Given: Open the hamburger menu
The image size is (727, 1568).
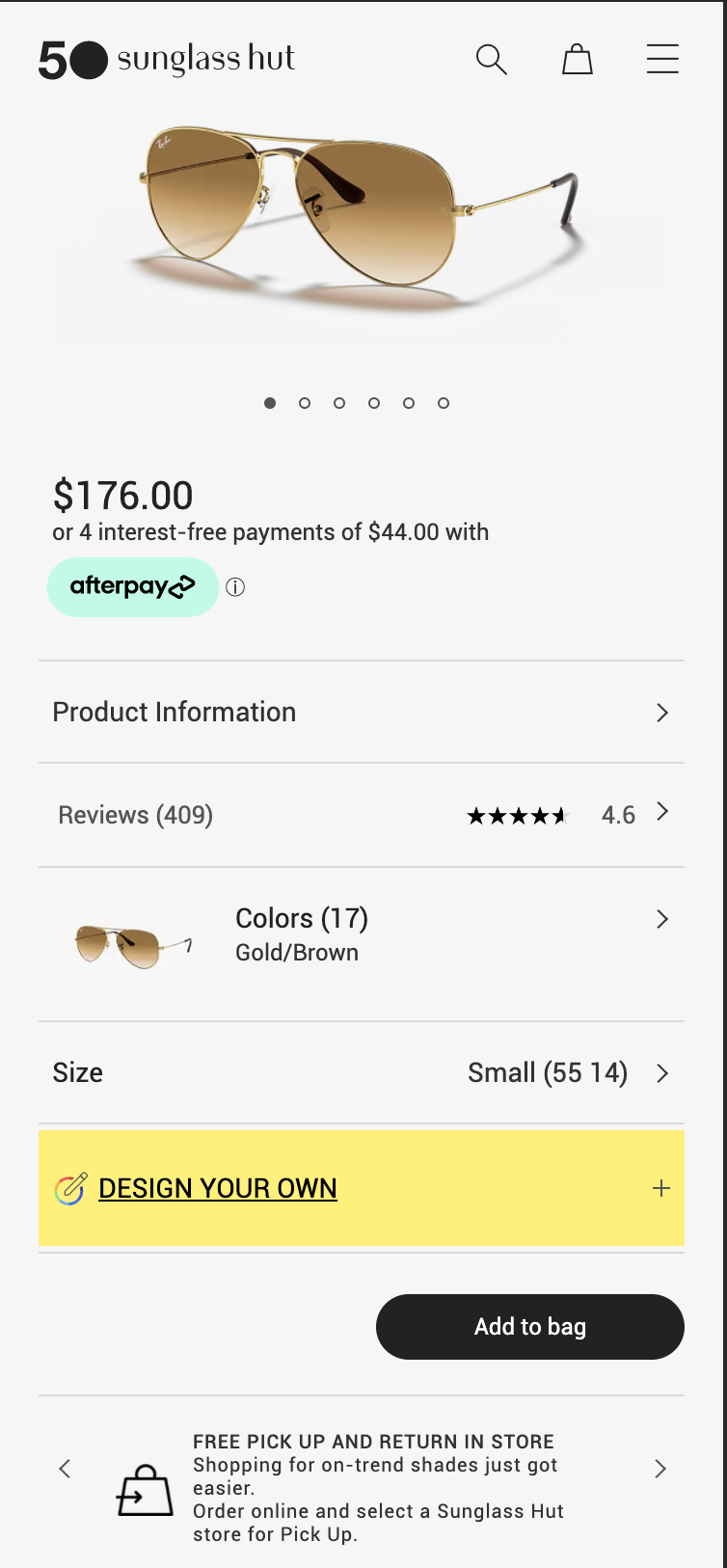Looking at the screenshot, I should pyautogui.click(x=662, y=60).
